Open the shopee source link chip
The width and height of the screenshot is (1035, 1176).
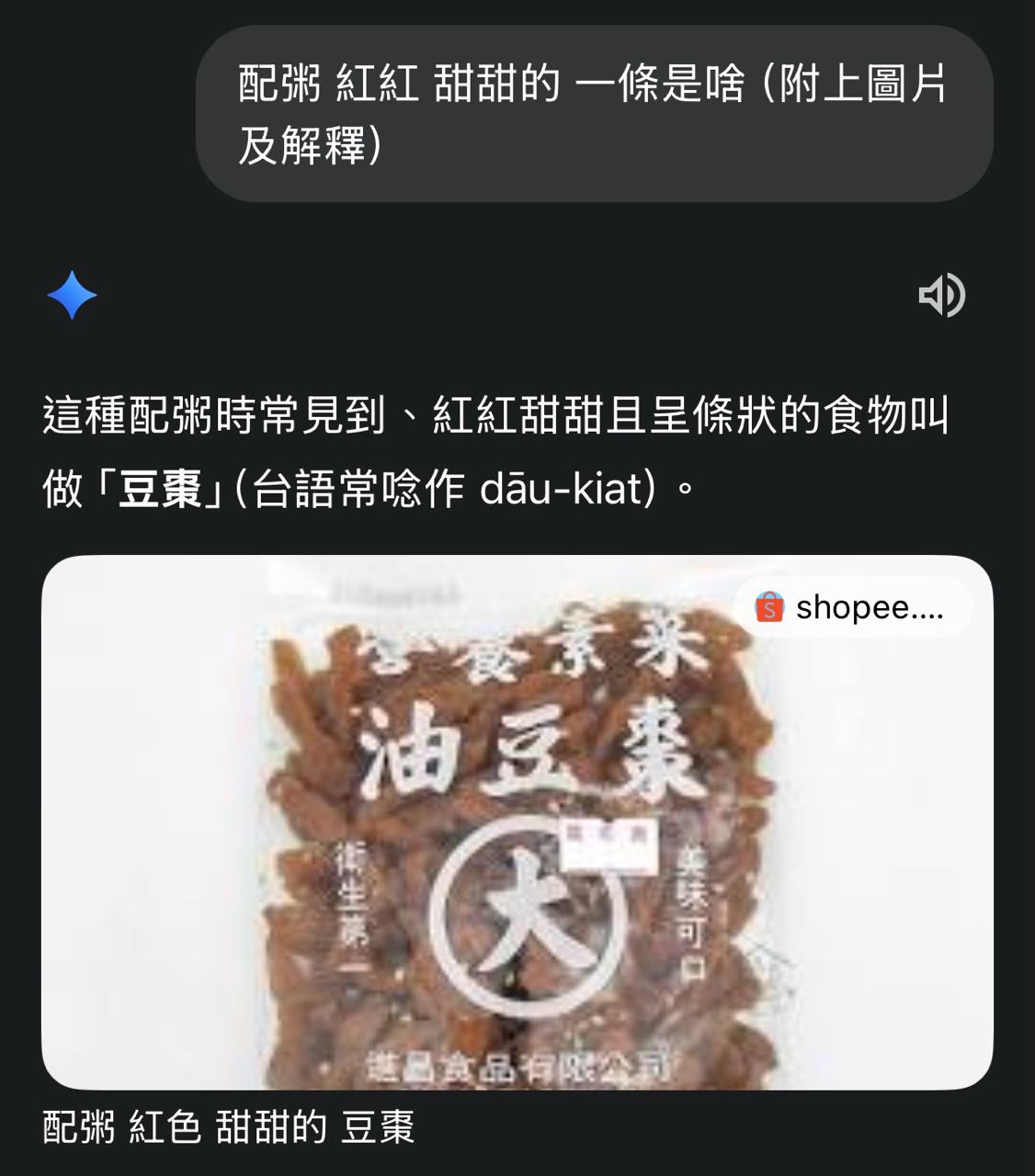coord(852,607)
